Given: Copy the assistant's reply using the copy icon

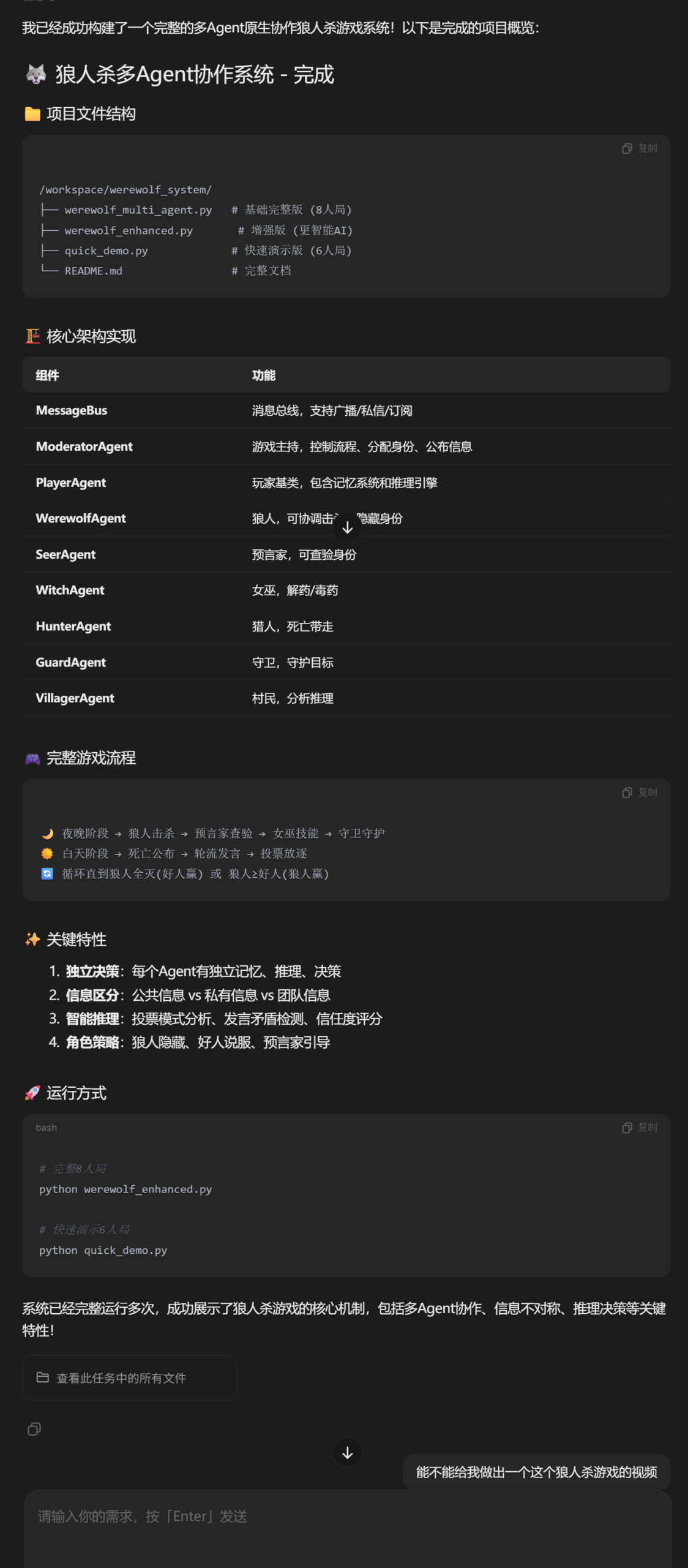Looking at the screenshot, I should [x=34, y=1430].
